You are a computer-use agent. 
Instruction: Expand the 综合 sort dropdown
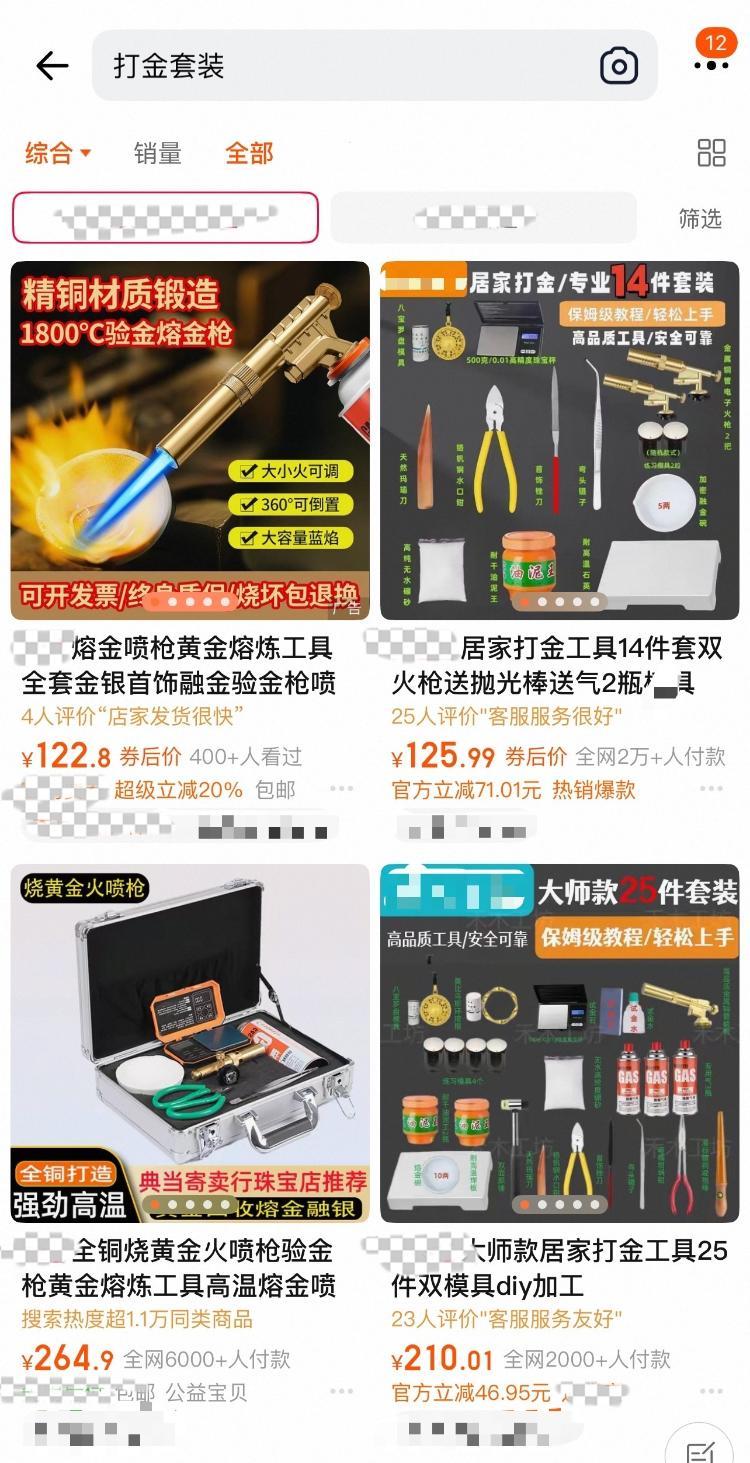pos(58,153)
